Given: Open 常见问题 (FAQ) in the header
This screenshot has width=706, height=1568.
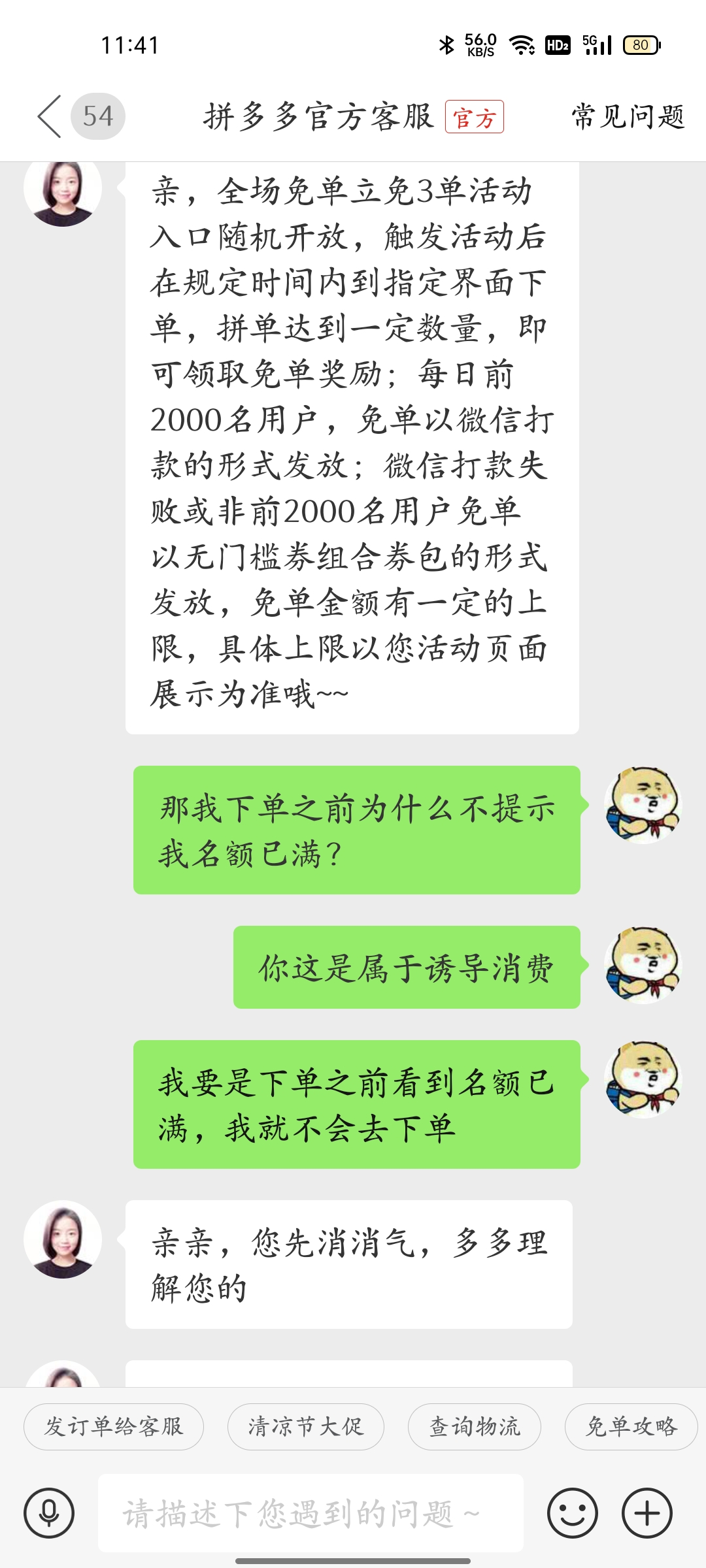Looking at the screenshot, I should [628, 117].
